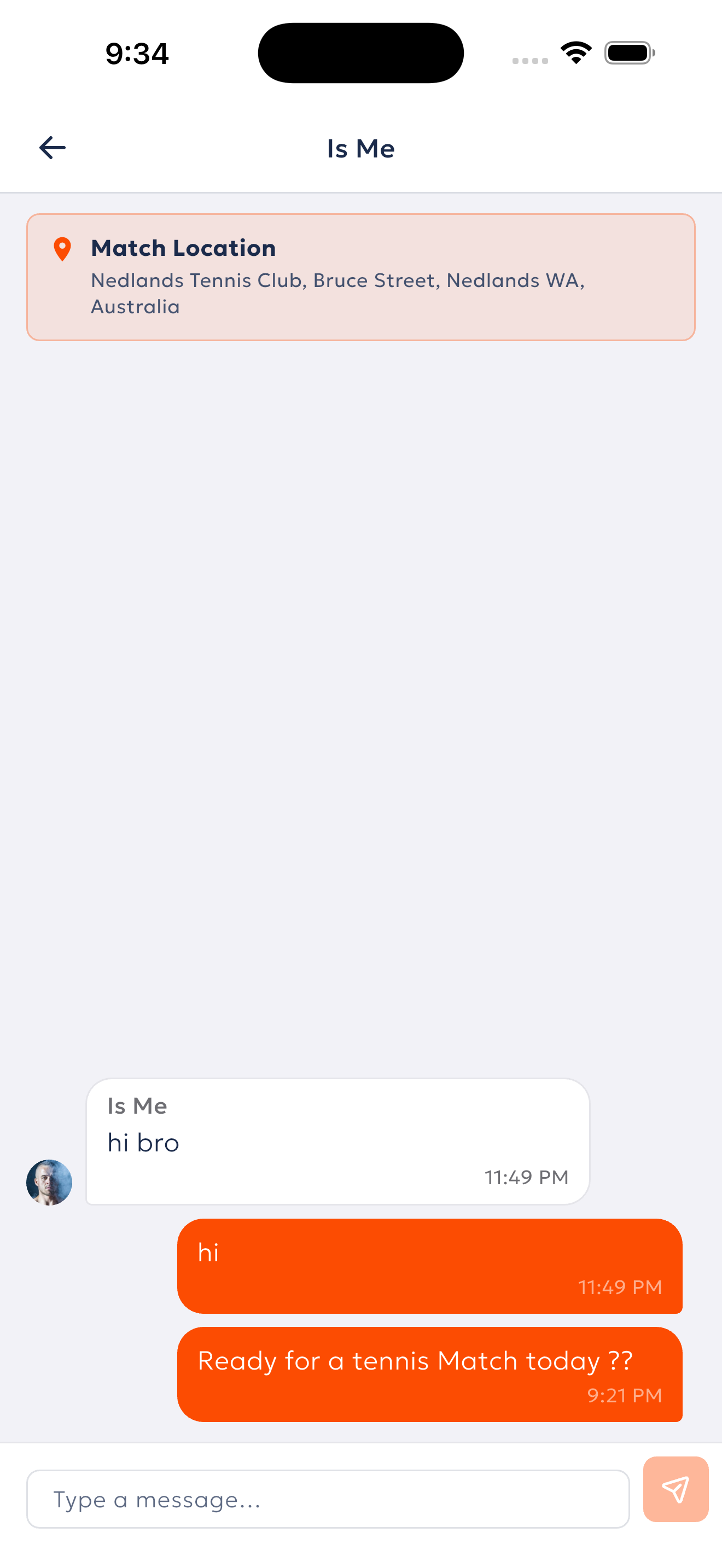
Task: Open Is Me's profile picture
Action: pyautogui.click(x=49, y=1182)
